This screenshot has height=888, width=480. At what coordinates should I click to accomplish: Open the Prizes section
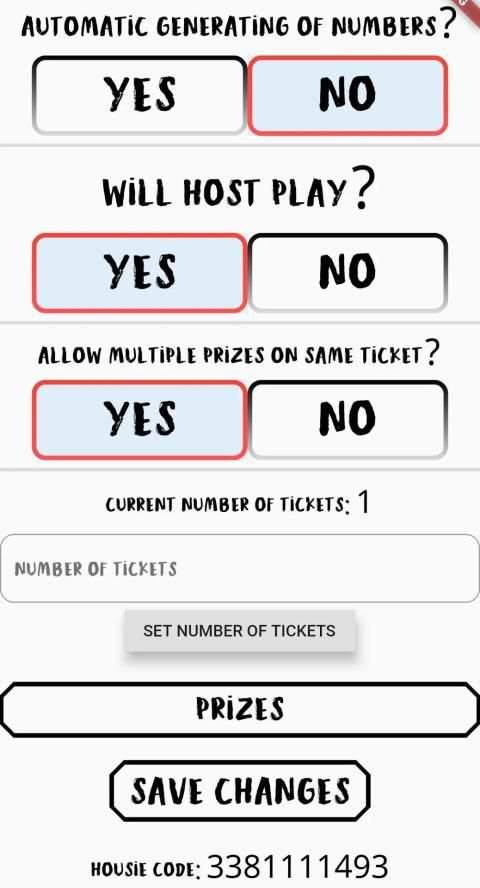pos(240,709)
